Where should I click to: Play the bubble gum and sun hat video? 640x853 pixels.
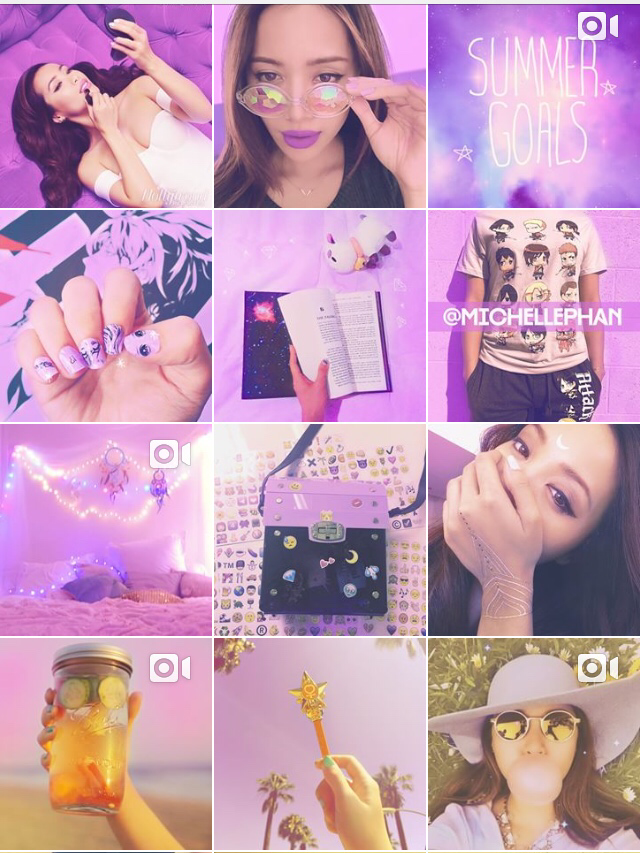[x=533, y=745]
